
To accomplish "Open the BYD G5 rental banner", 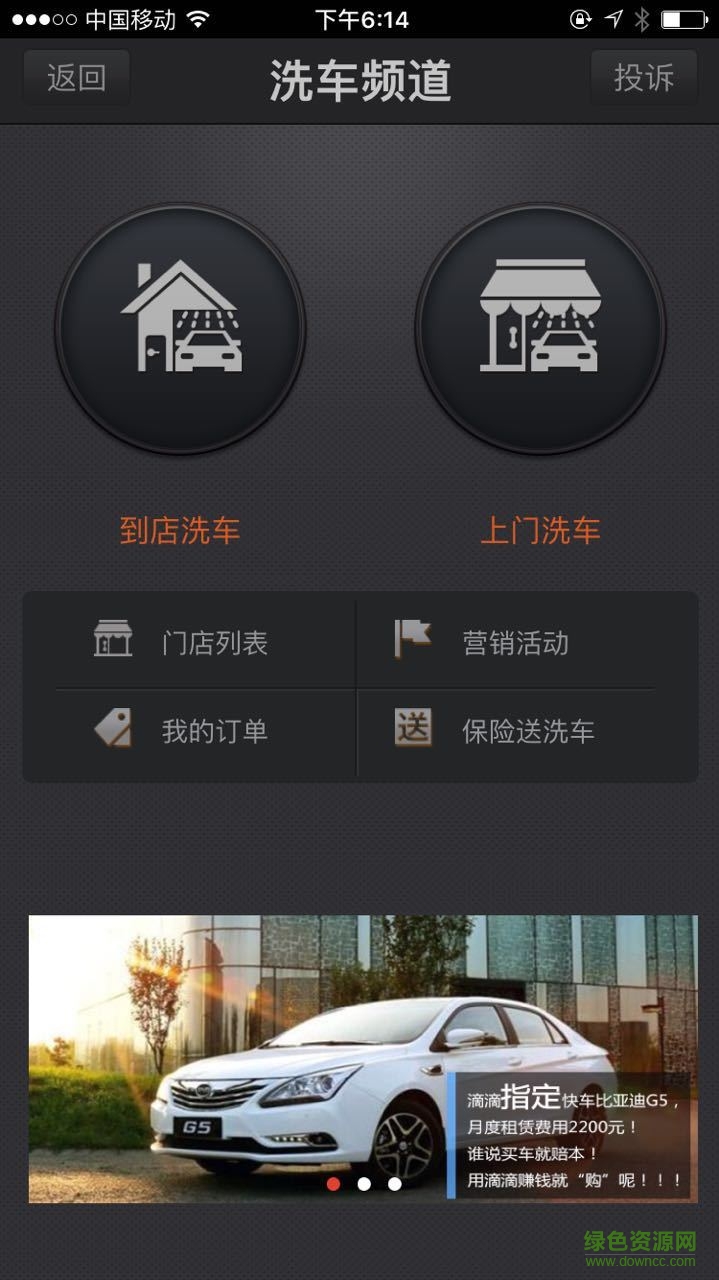I will click(362, 1058).
